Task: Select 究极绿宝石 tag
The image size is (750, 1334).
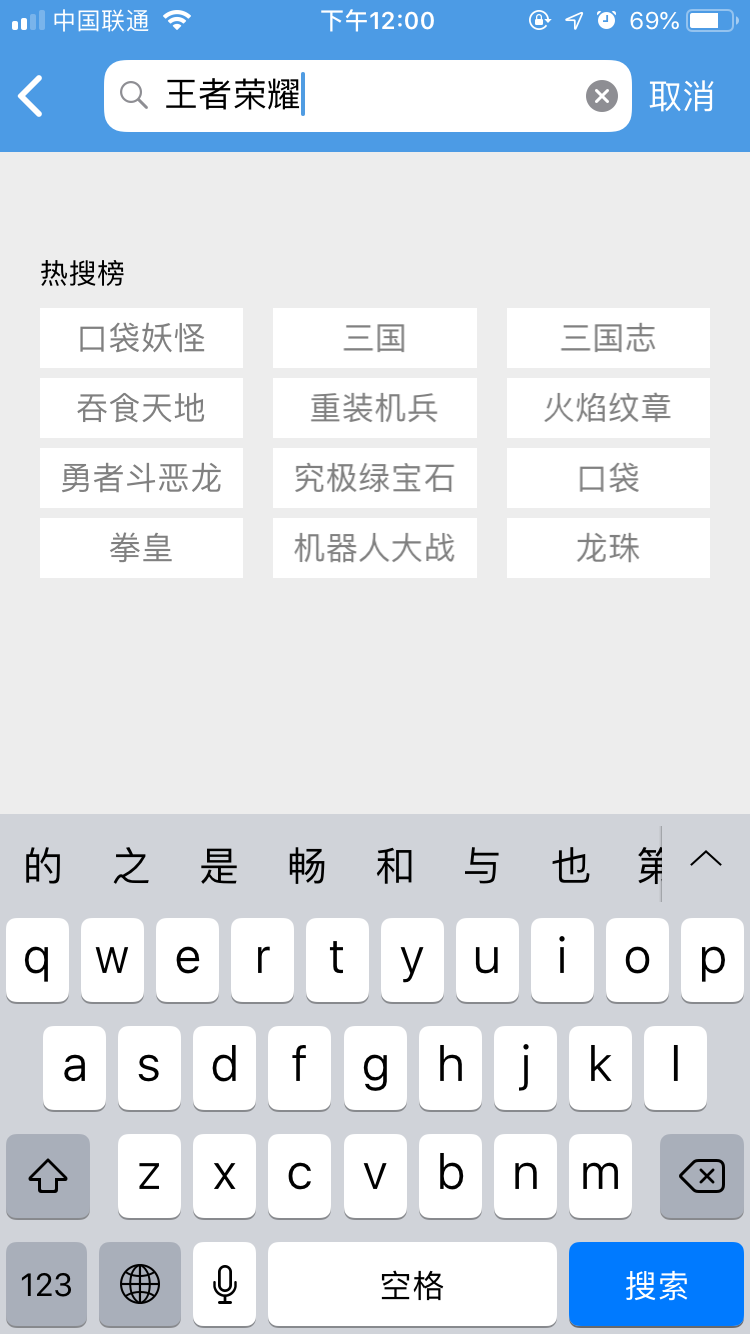Action: click(x=375, y=478)
